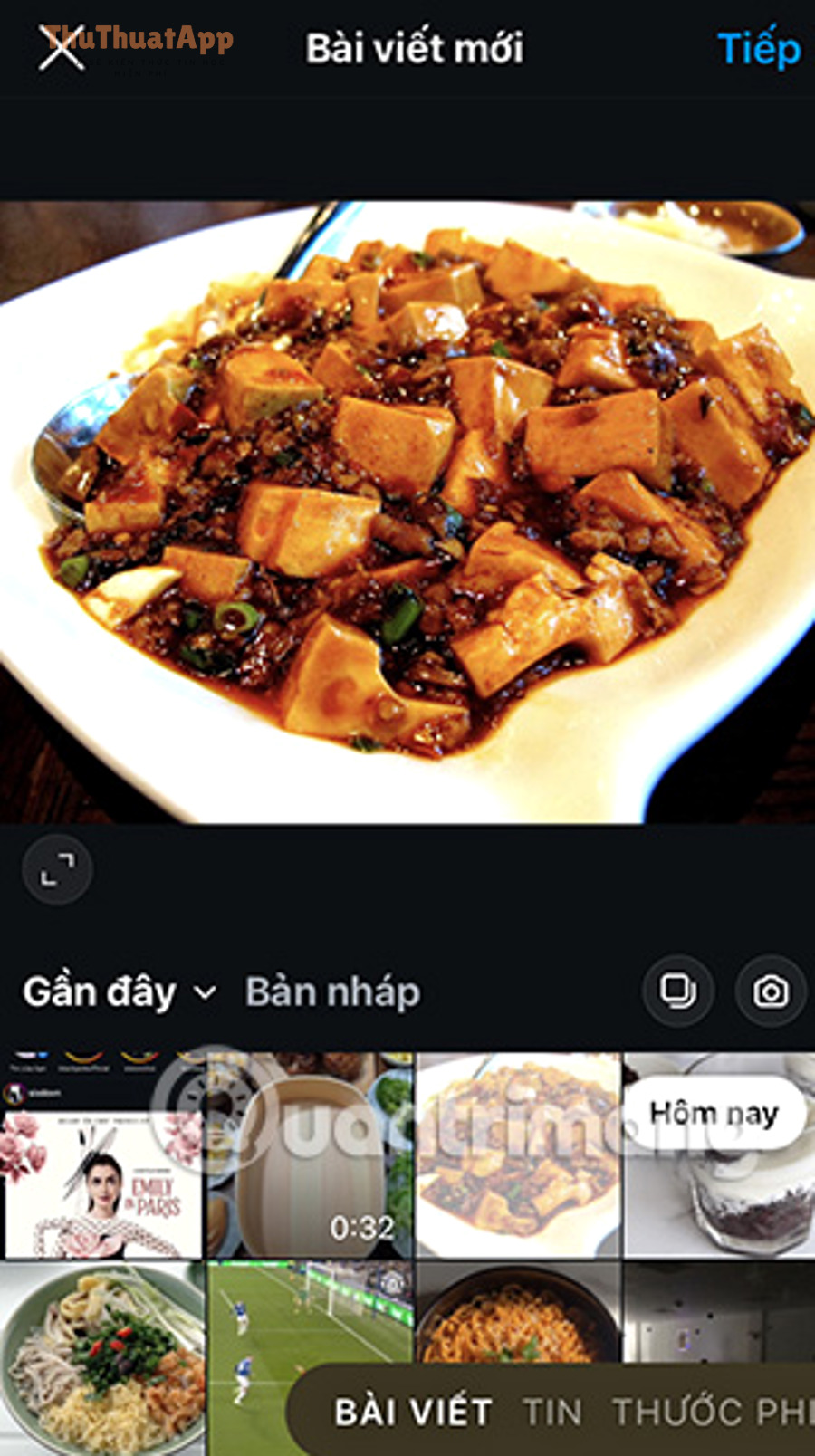815x1456 pixels.
Task: Tap the multi-select icon to pick several photos
Action: 677,991
